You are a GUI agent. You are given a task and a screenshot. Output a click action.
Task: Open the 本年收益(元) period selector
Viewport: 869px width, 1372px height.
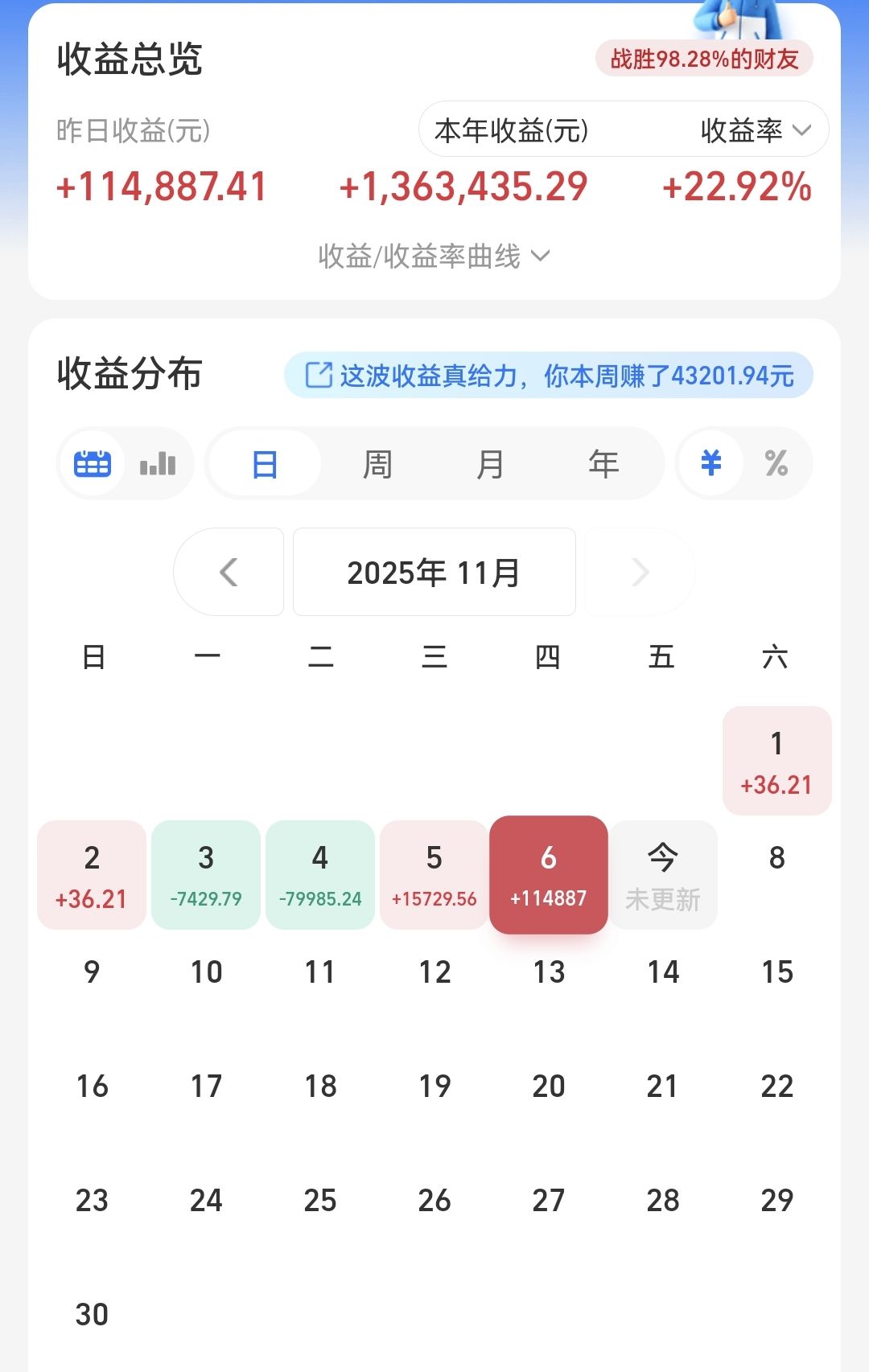coord(513,129)
